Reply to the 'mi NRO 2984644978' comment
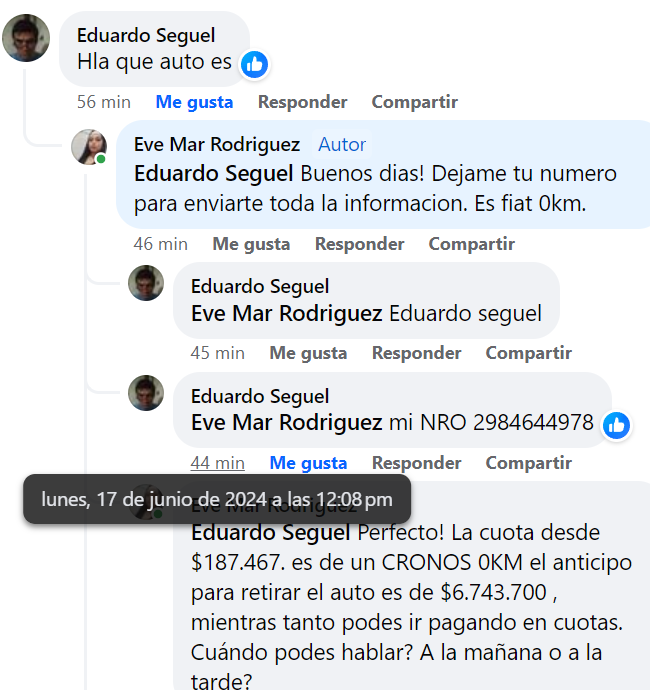This screenshot has height=690, width=650. pos(416,463)
